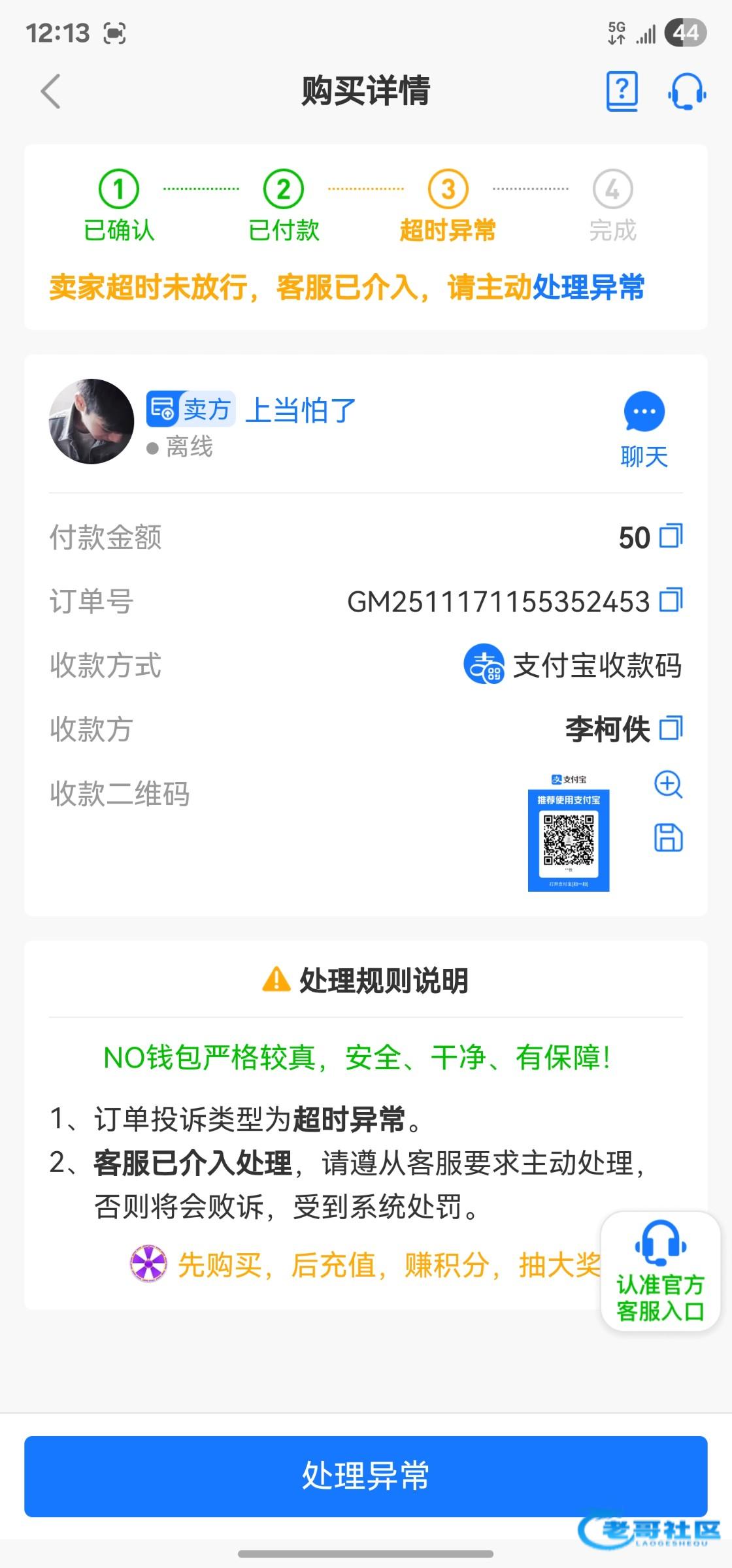Open the help guide icon
732x1568 pixels.
622,91
